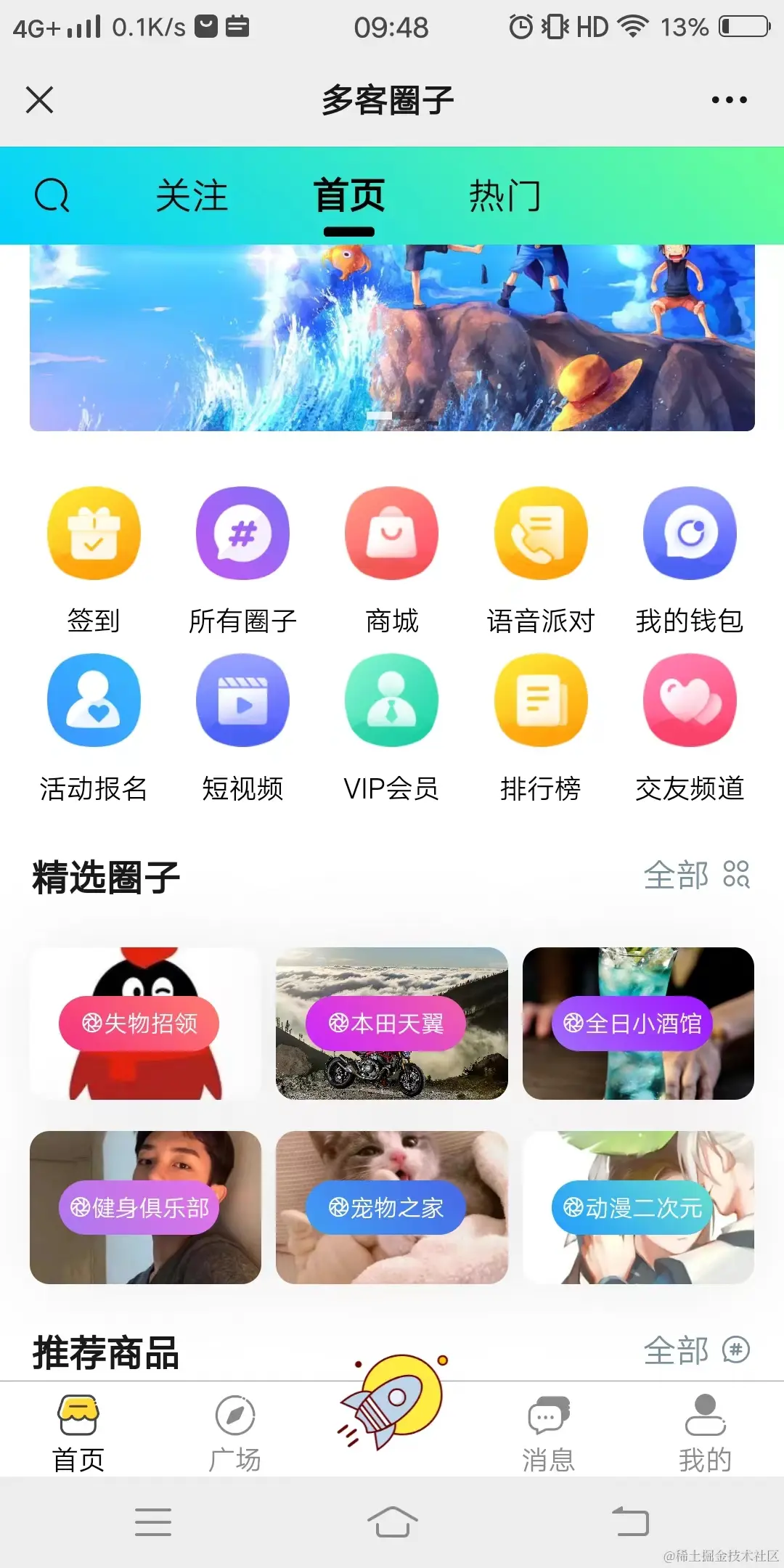View 全部 featured circles in 精选圈子
This screenshot has width=784, height=1568.
(x=695, y=875)
